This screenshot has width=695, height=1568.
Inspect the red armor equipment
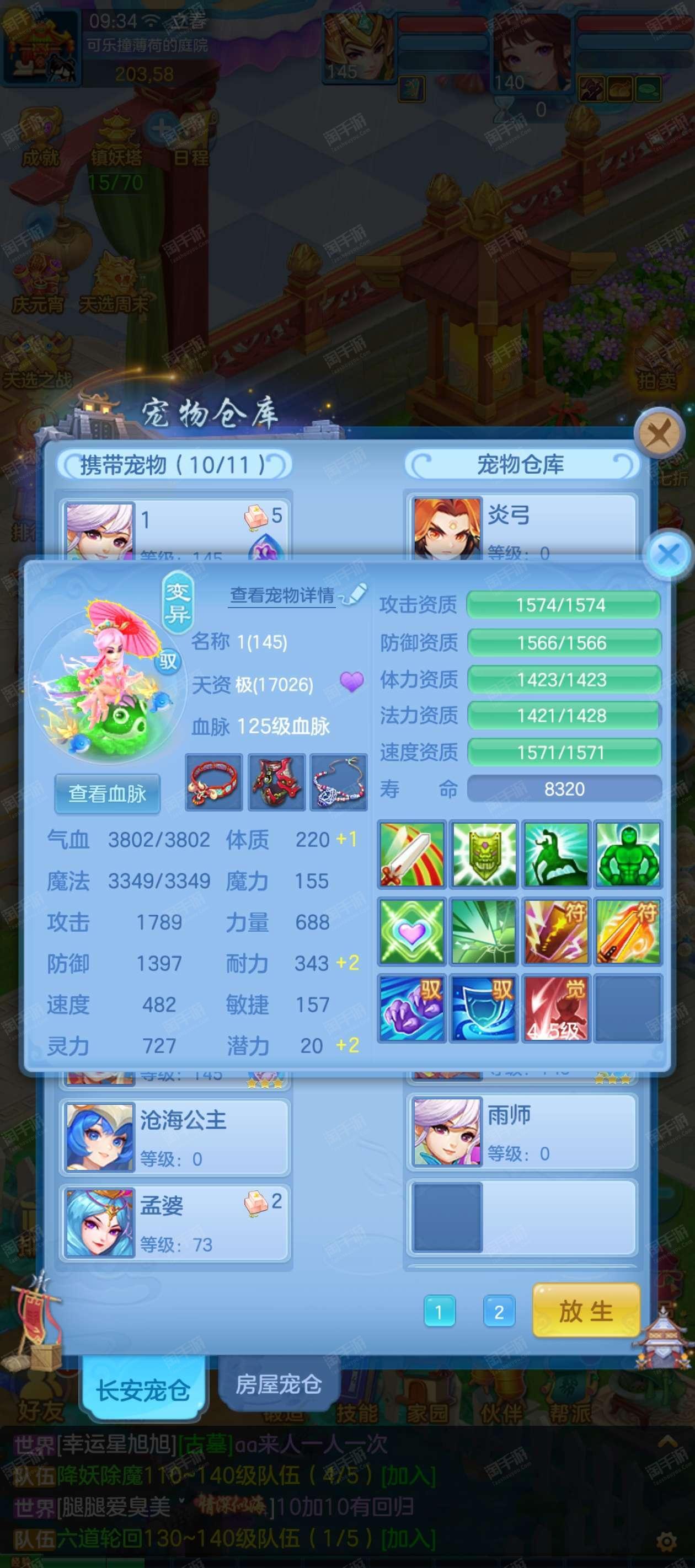[x=276, y=782]
